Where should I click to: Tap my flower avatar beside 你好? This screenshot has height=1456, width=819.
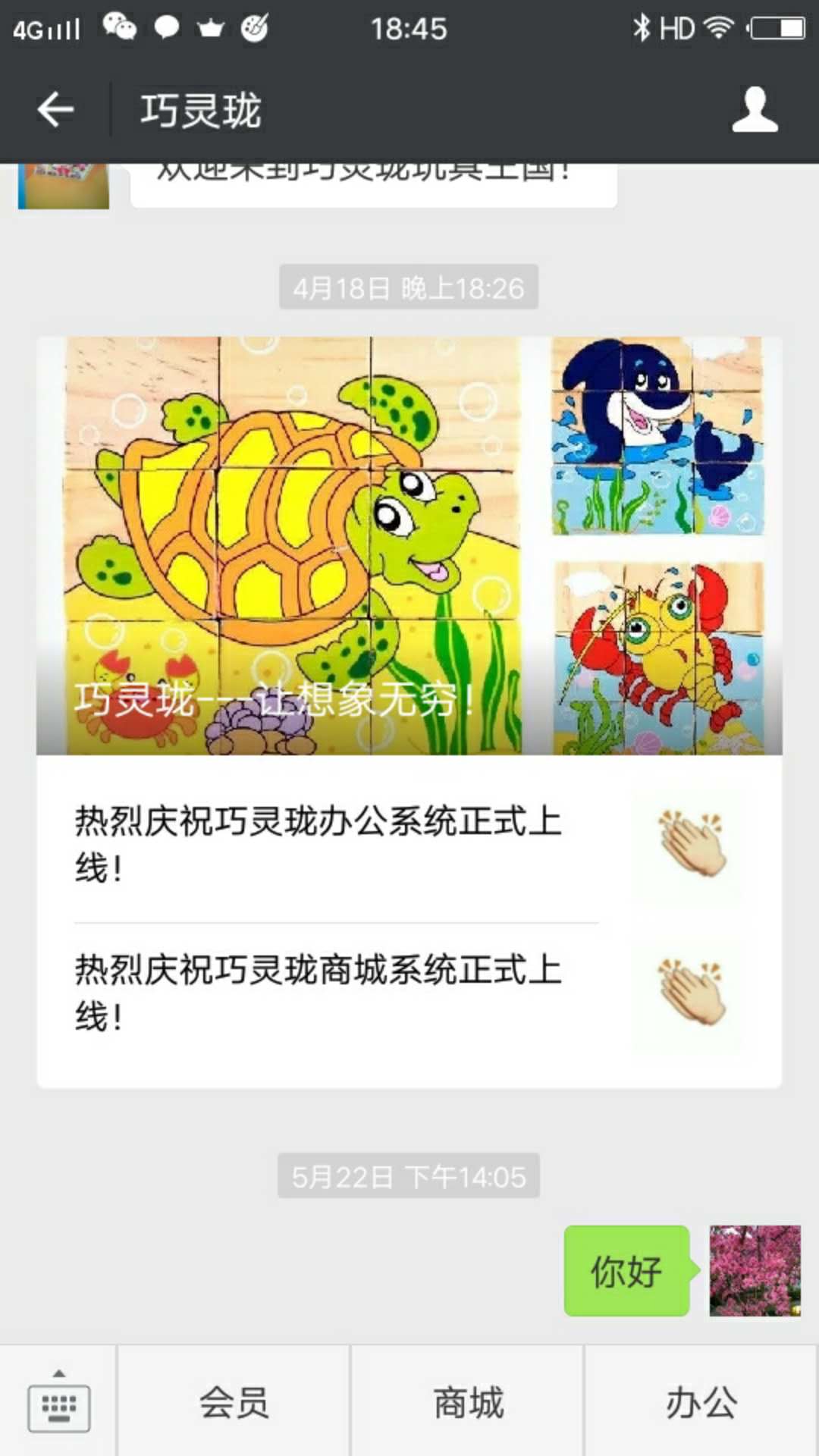click(755, 1270)
